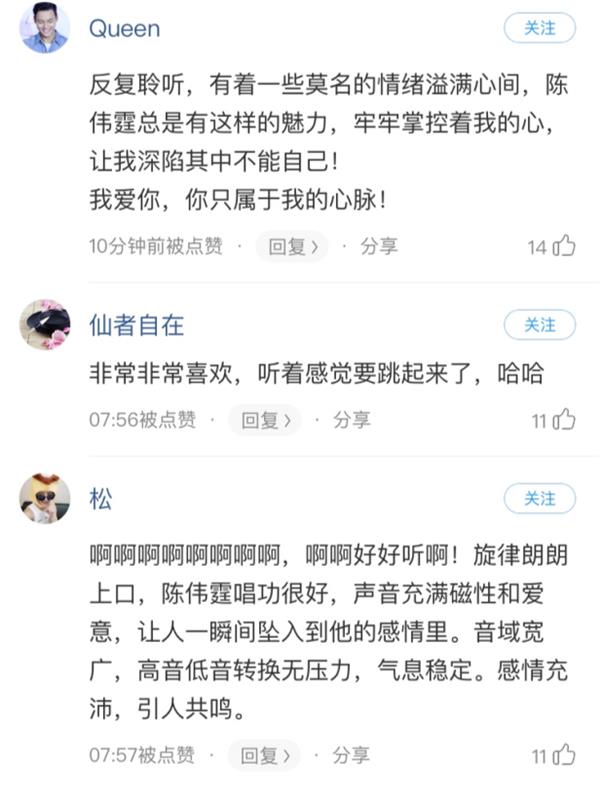
Task: Open 仙者自在's profile avatar
Action: coord(45,325)
